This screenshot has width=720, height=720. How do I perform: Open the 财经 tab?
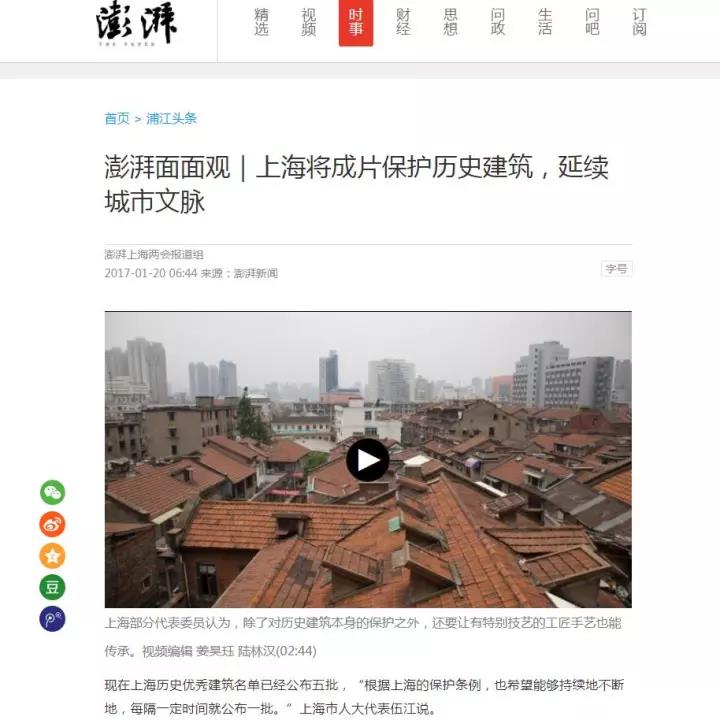(403, 22)
